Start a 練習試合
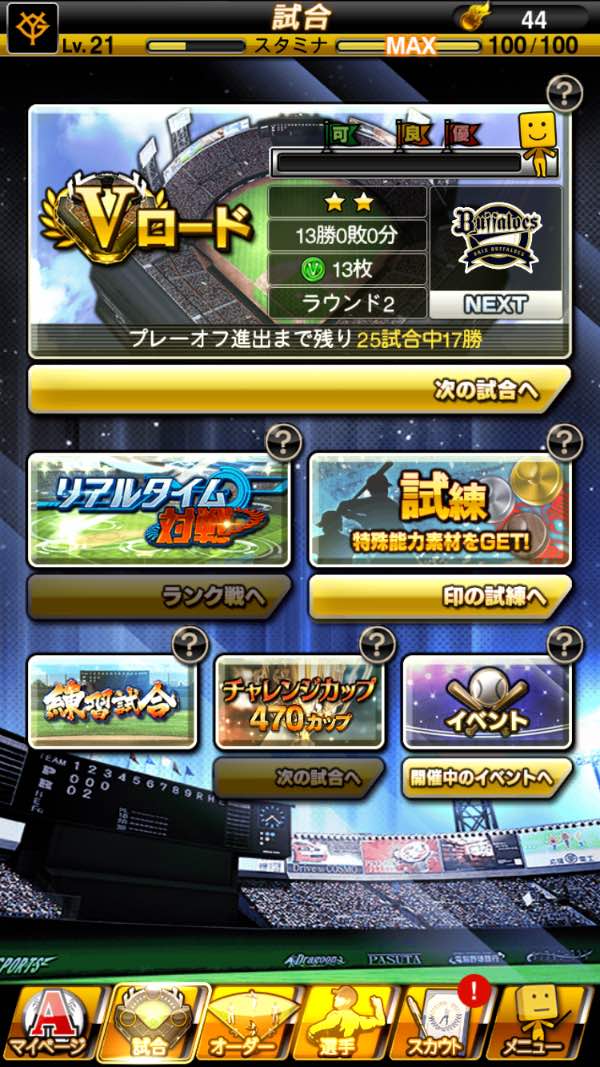The height and width of the screenshot is (1067, 600). point(112,702)
